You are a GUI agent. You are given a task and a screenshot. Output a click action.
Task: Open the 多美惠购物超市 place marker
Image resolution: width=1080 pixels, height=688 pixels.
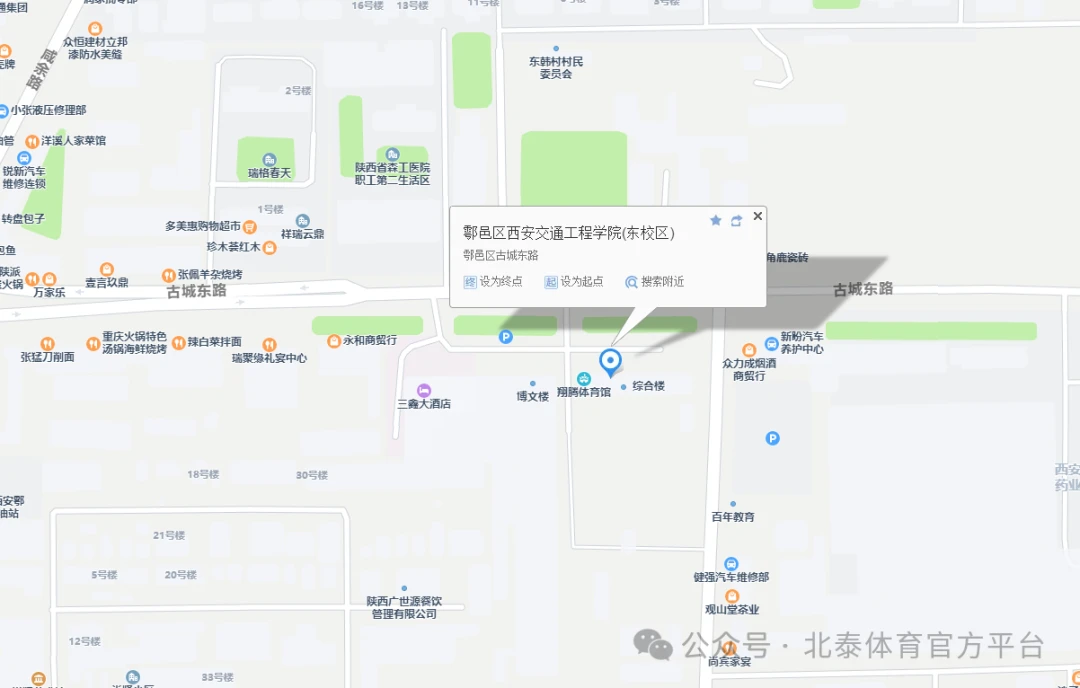[249, 227]
